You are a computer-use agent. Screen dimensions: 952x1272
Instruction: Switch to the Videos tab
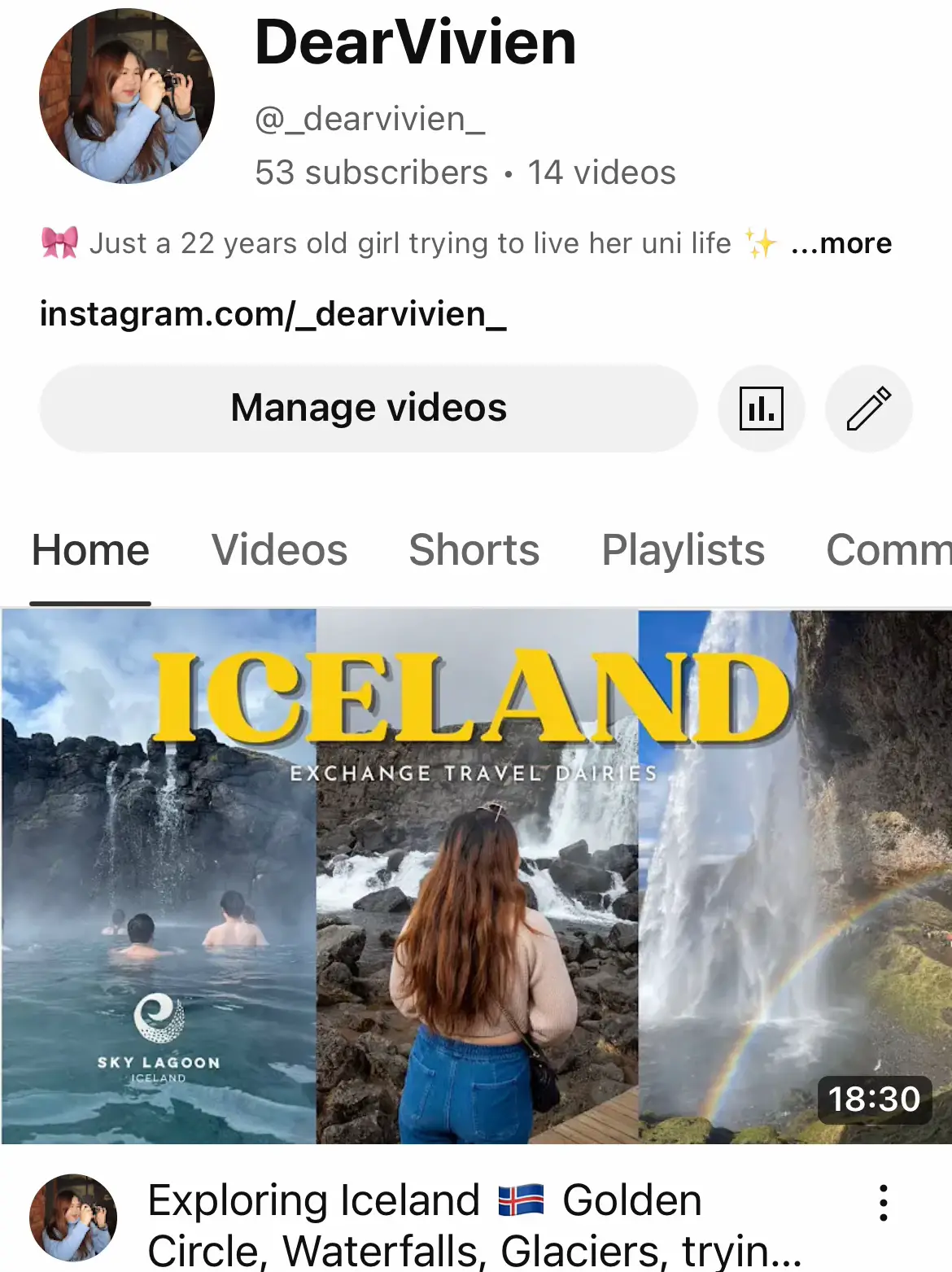279,550
